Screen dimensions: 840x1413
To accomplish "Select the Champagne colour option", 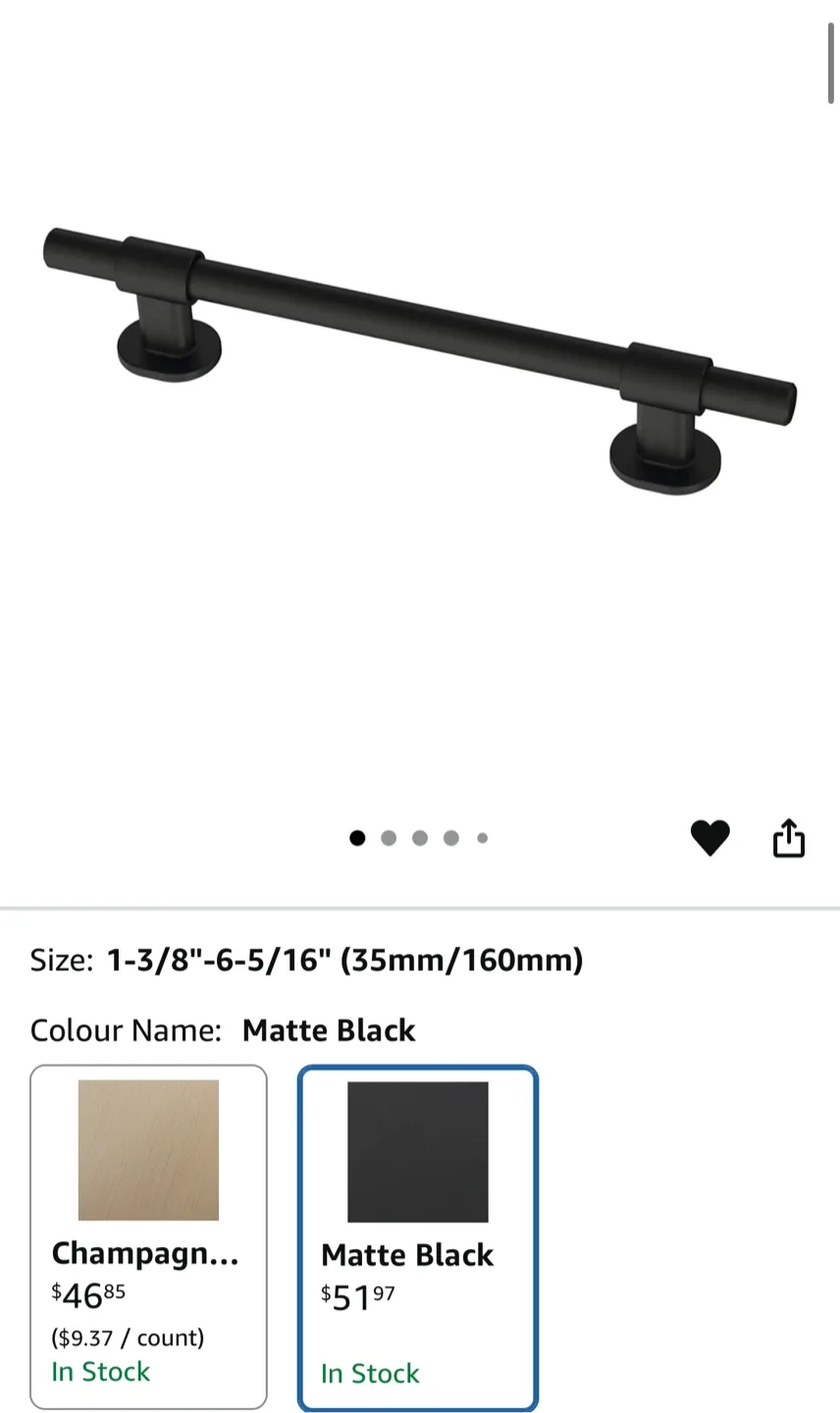I will (148, 1236).
